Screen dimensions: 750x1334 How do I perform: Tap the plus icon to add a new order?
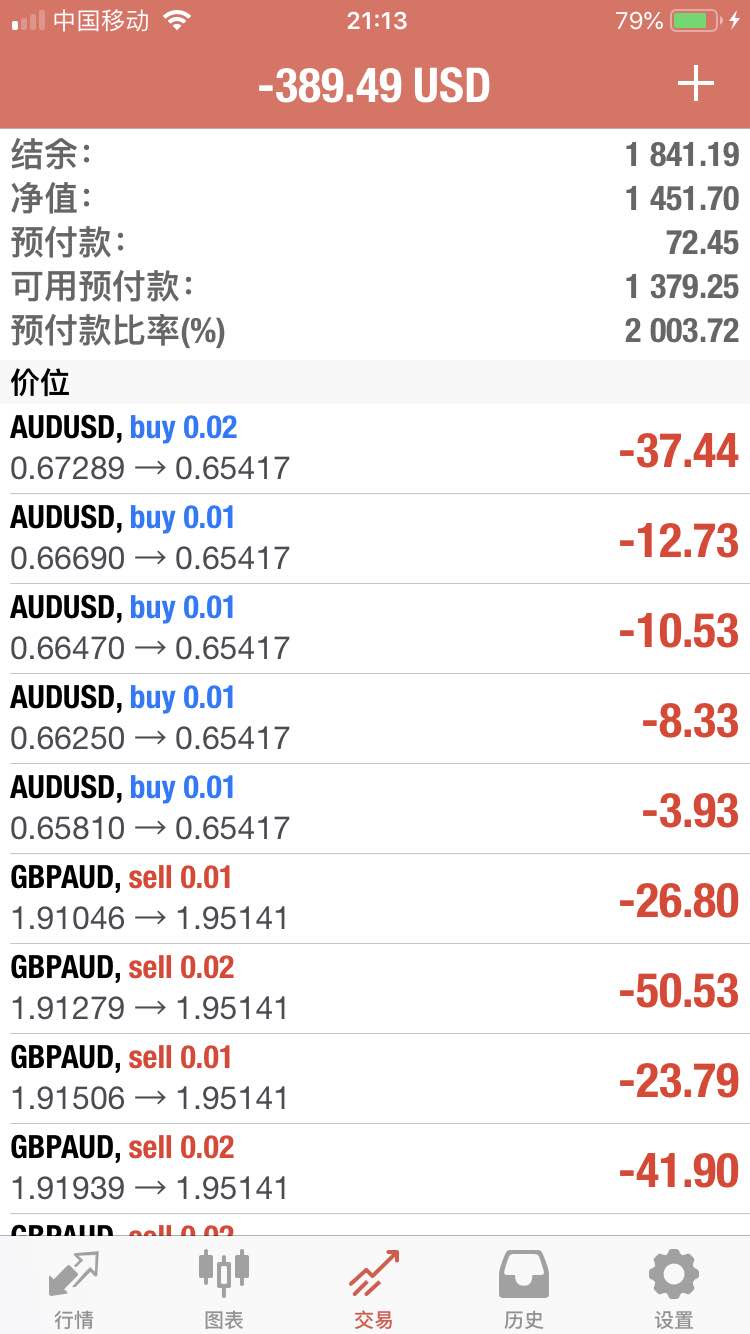695,85
